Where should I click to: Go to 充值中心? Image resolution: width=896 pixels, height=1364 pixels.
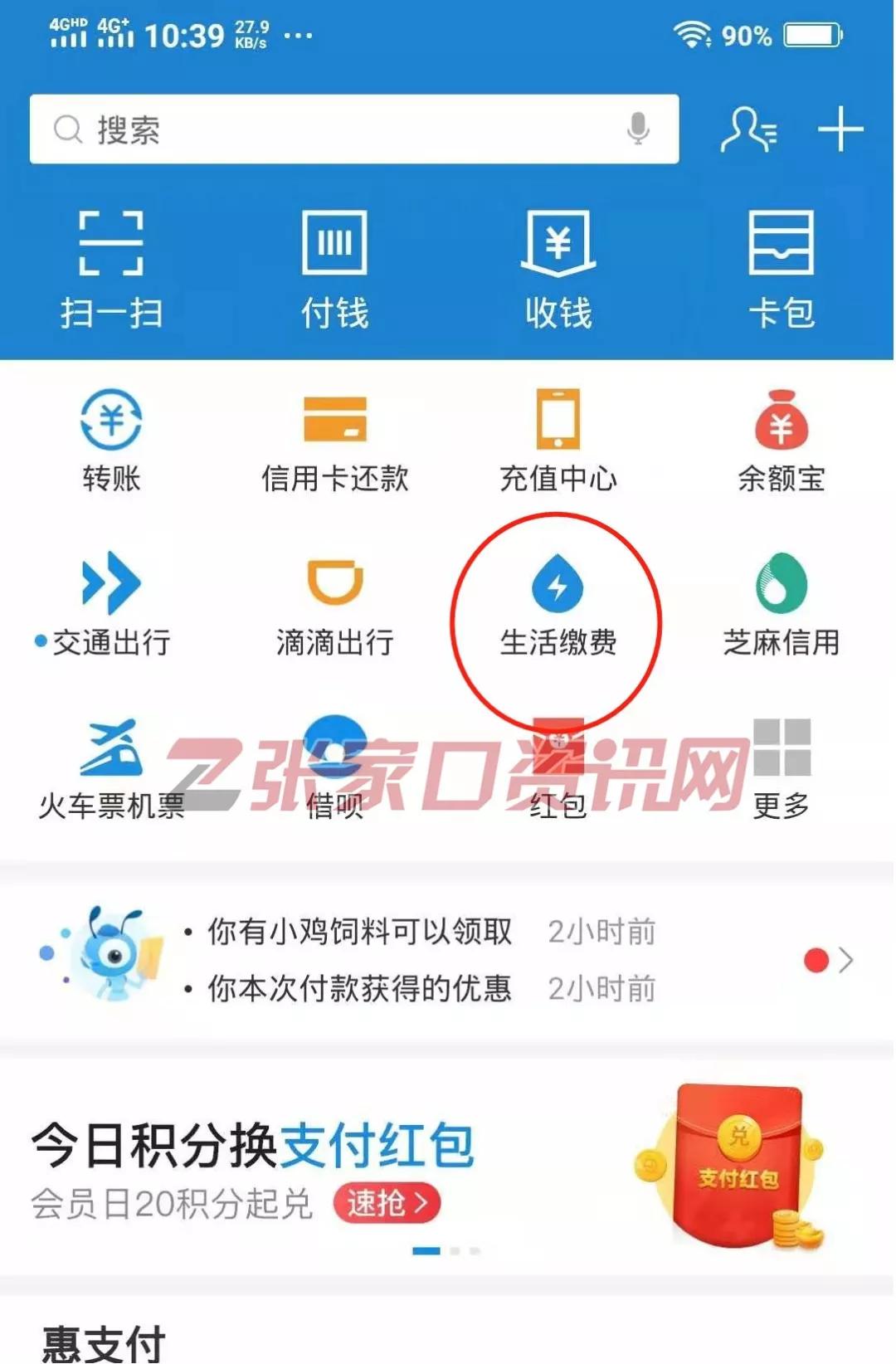click(558, 440)
